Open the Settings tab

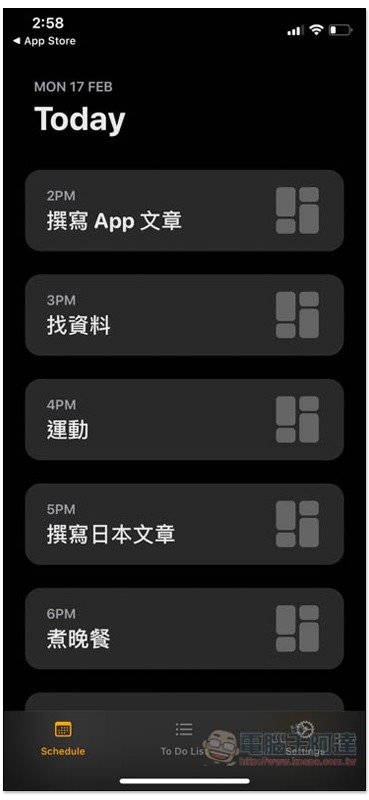(x=305, y=739)
